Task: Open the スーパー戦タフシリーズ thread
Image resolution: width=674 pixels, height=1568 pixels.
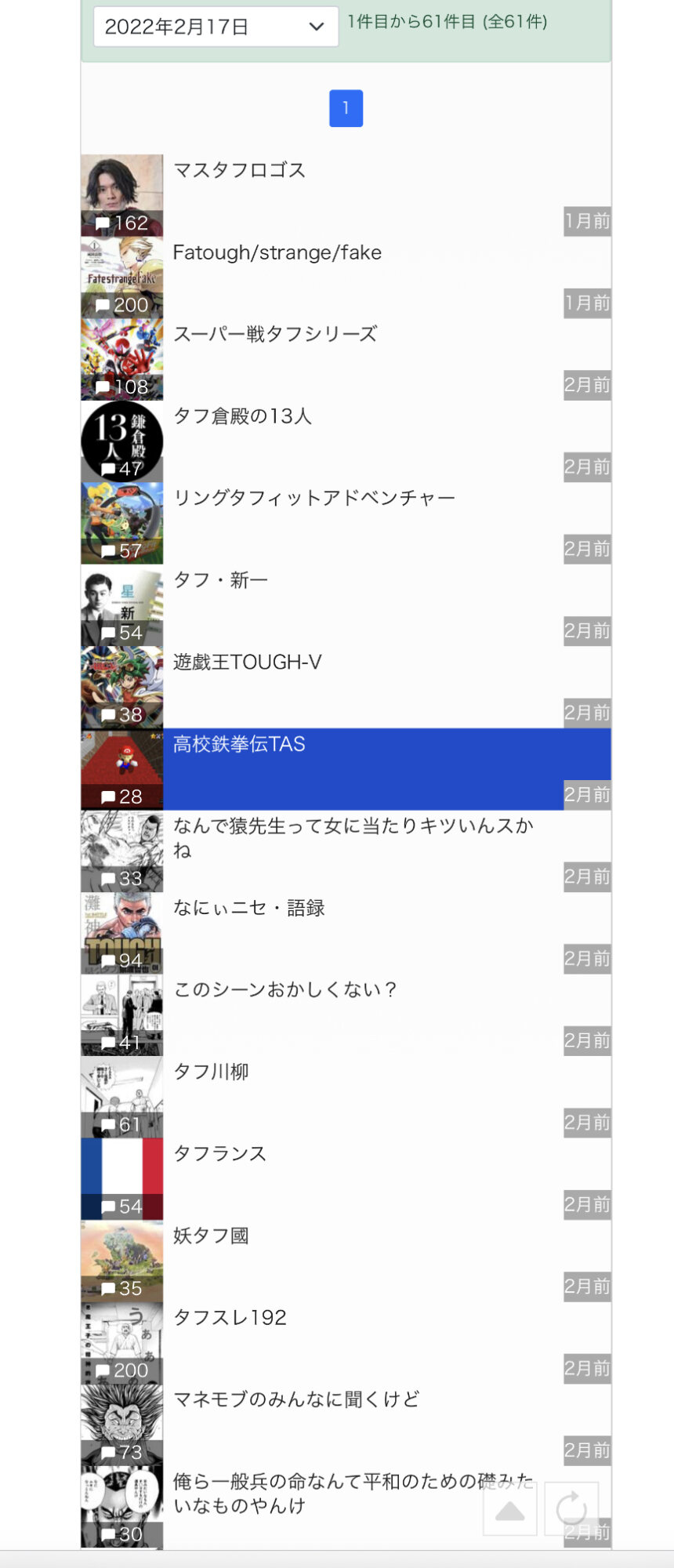Action: (x=346, y=359)
